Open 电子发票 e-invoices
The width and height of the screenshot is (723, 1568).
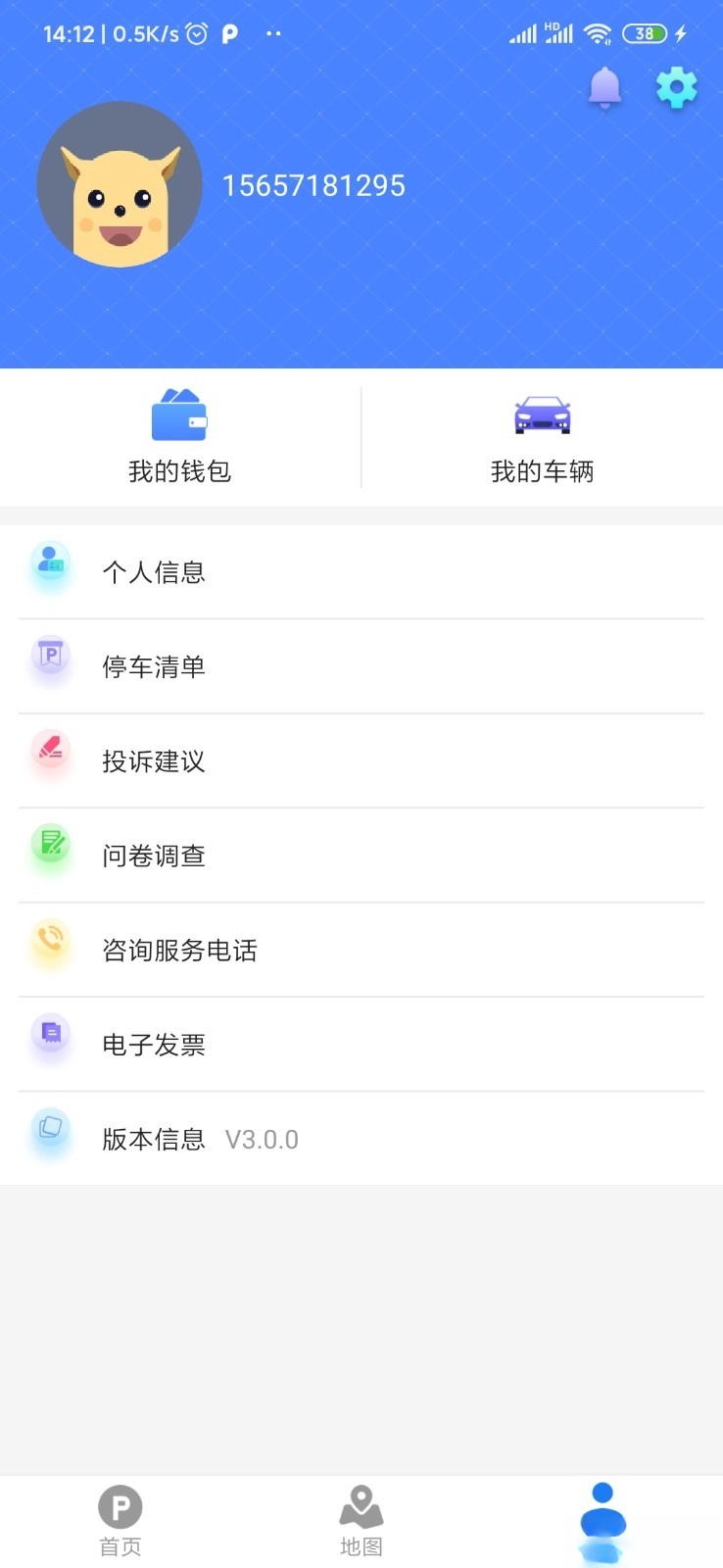pos(361,1045)
